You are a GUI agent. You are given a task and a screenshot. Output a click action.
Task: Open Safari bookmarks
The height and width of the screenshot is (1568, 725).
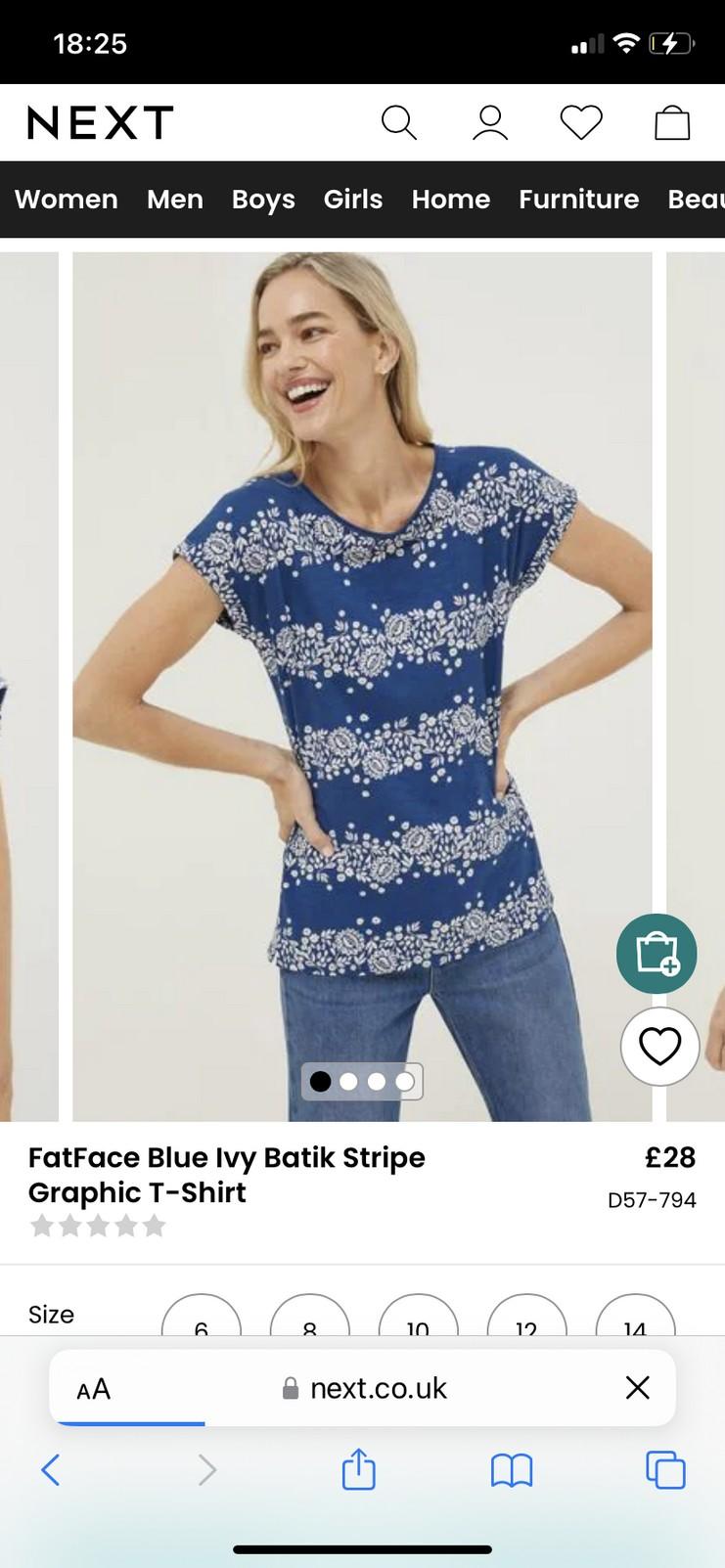[x=512, y=1469]
